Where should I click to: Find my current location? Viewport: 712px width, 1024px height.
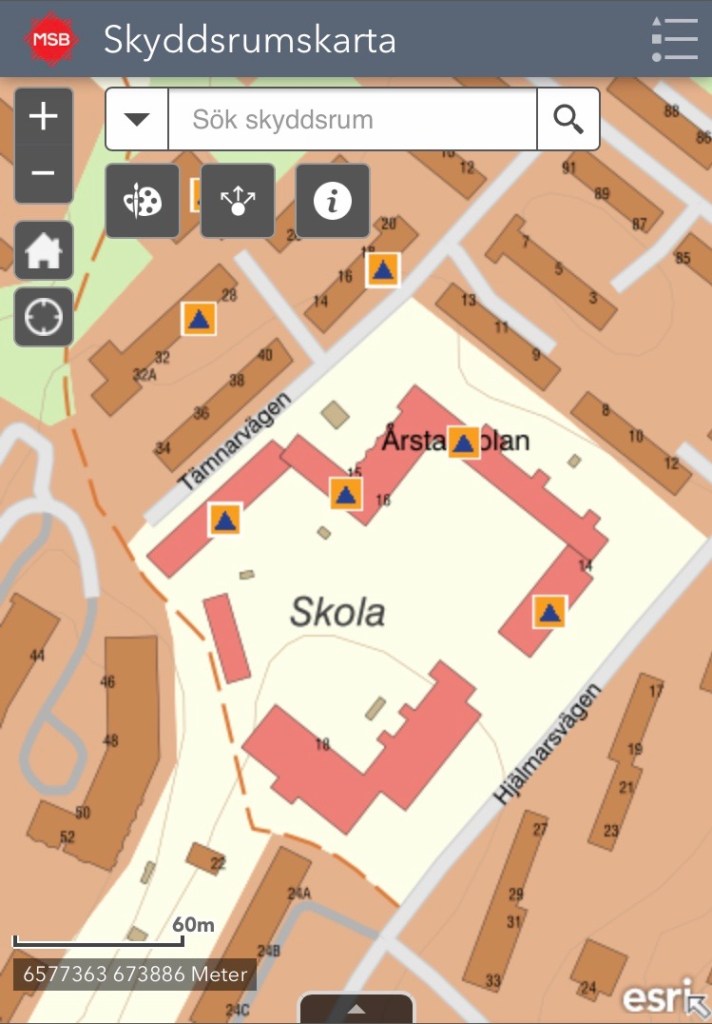click(x=43, y=317)
